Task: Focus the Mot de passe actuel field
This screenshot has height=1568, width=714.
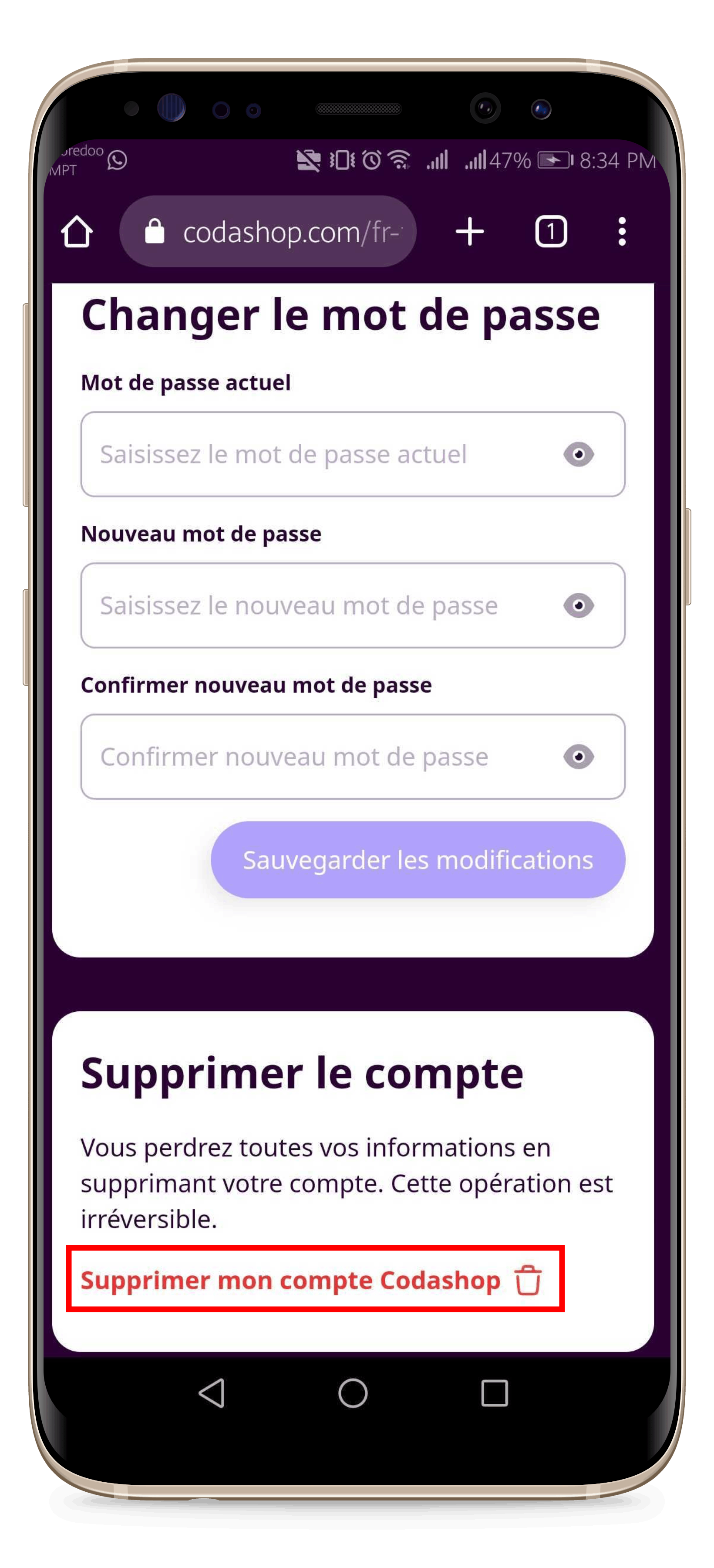Action: tap(353, 454)
